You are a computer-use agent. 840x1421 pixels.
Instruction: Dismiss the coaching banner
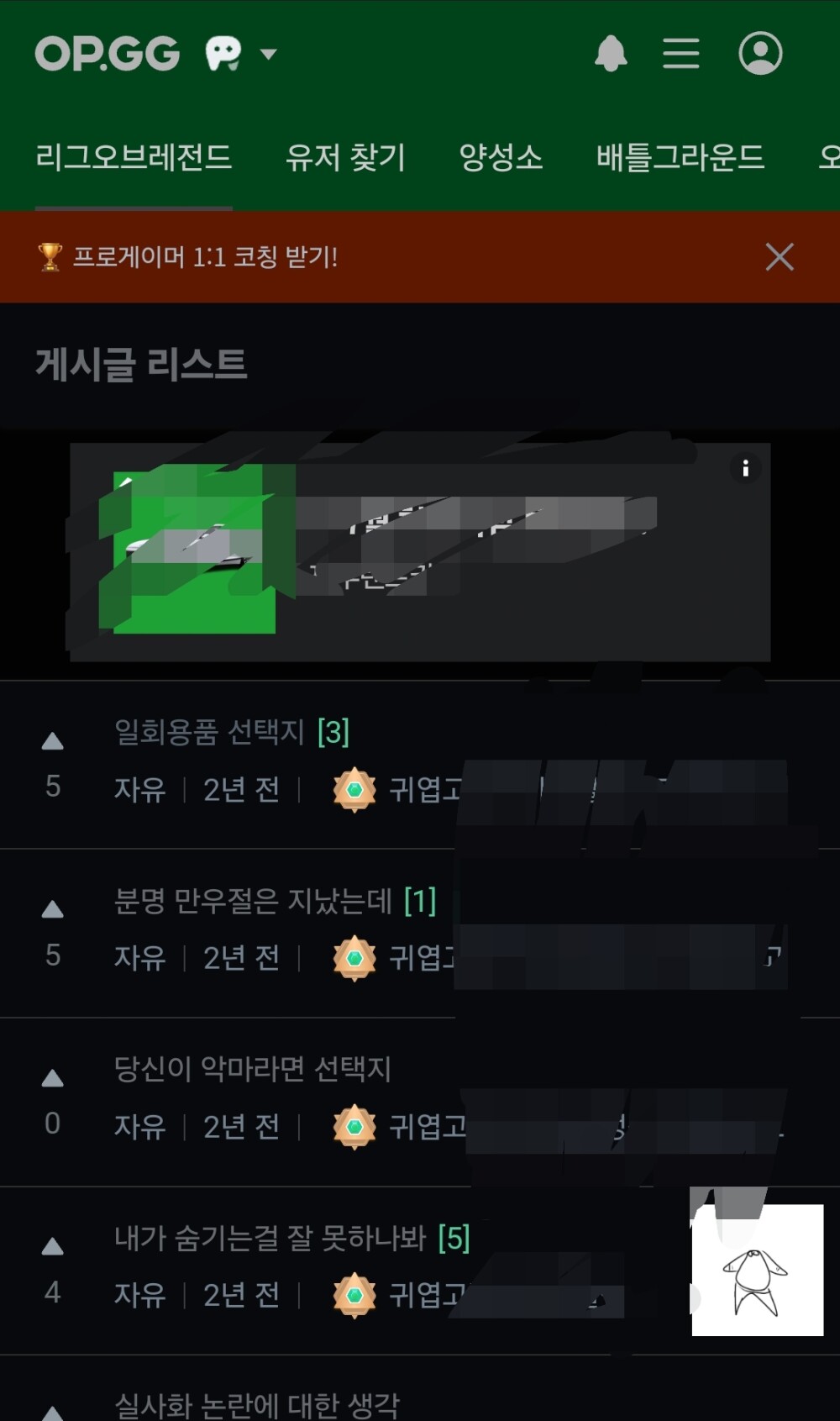[780, 257]
